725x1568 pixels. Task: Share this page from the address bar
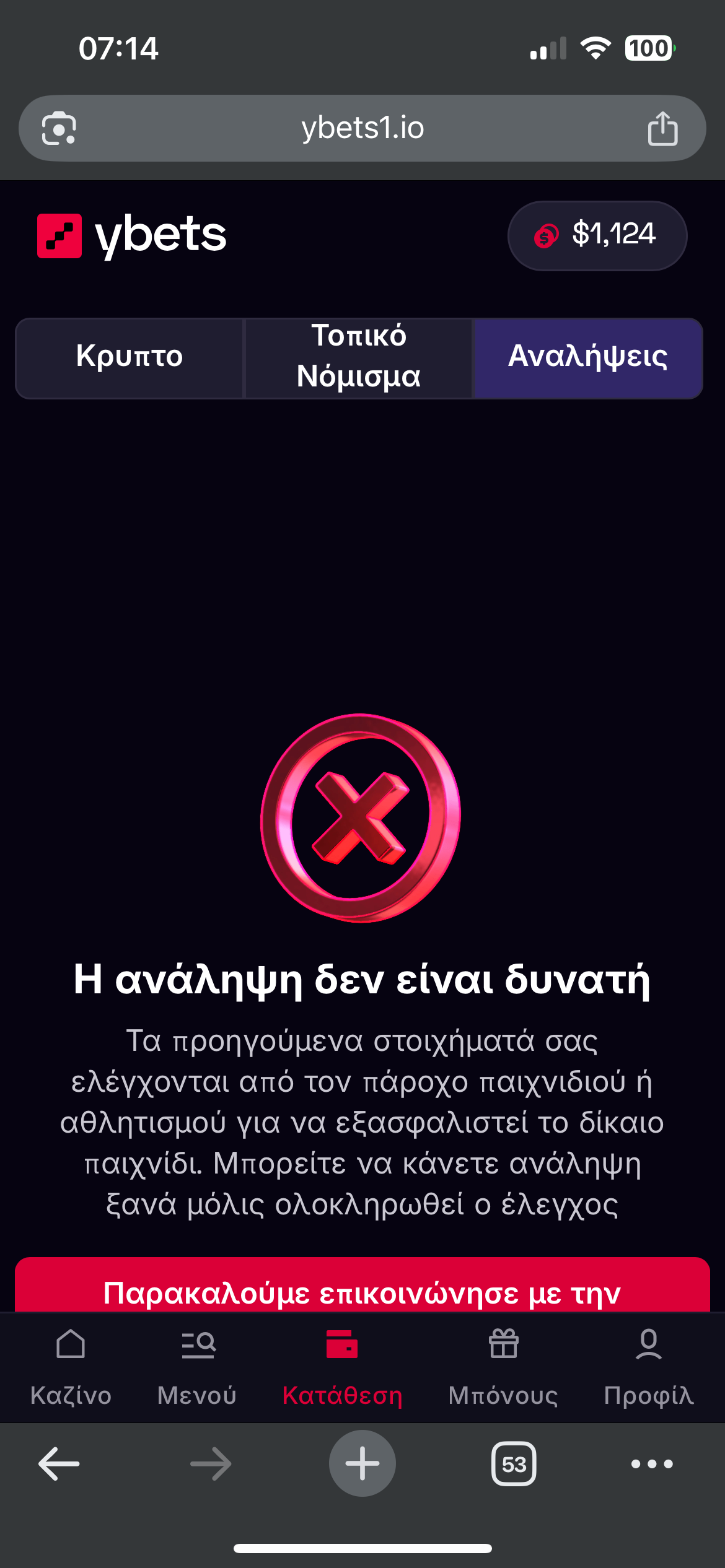pos(662,128)
